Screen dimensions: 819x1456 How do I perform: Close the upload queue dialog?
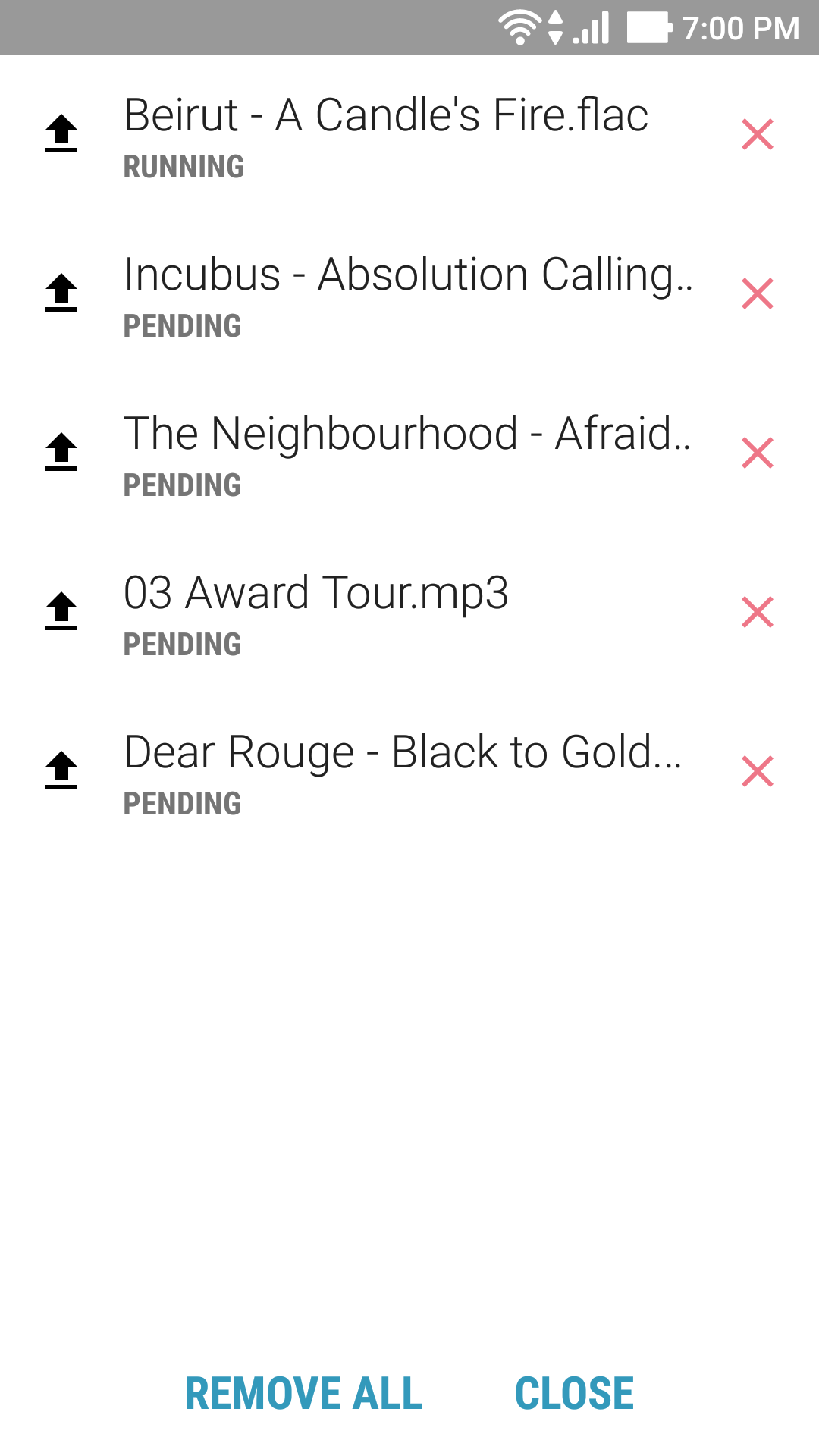click(574, 1394)
